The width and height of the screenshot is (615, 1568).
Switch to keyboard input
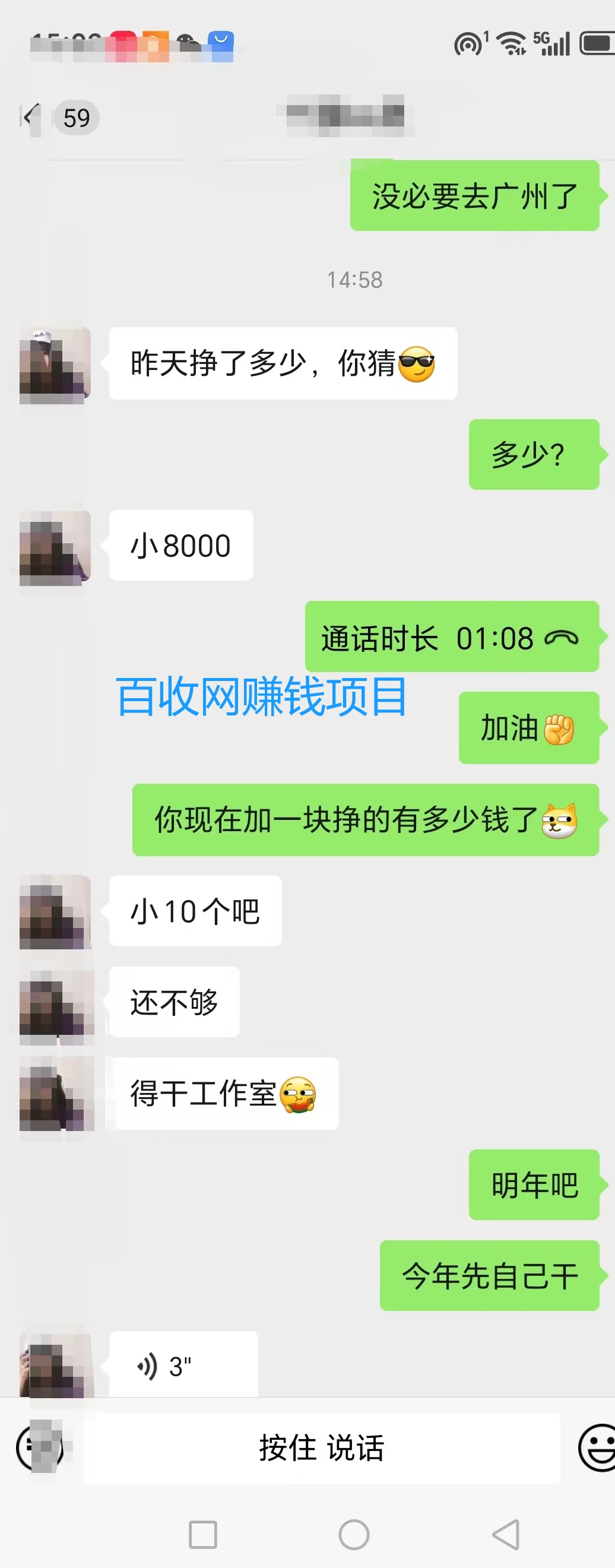[x=39, y=1448]
